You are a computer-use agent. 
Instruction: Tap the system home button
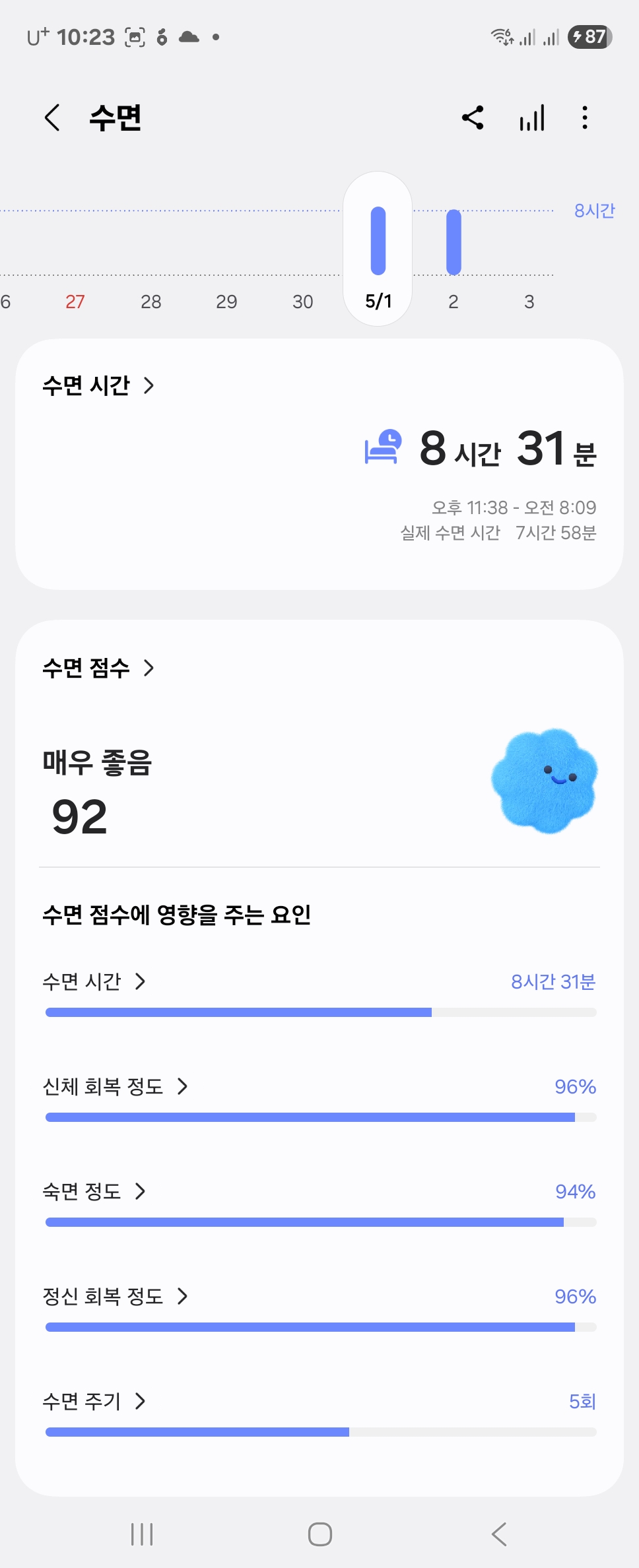pyautogui.click(x=320, y=1534)
